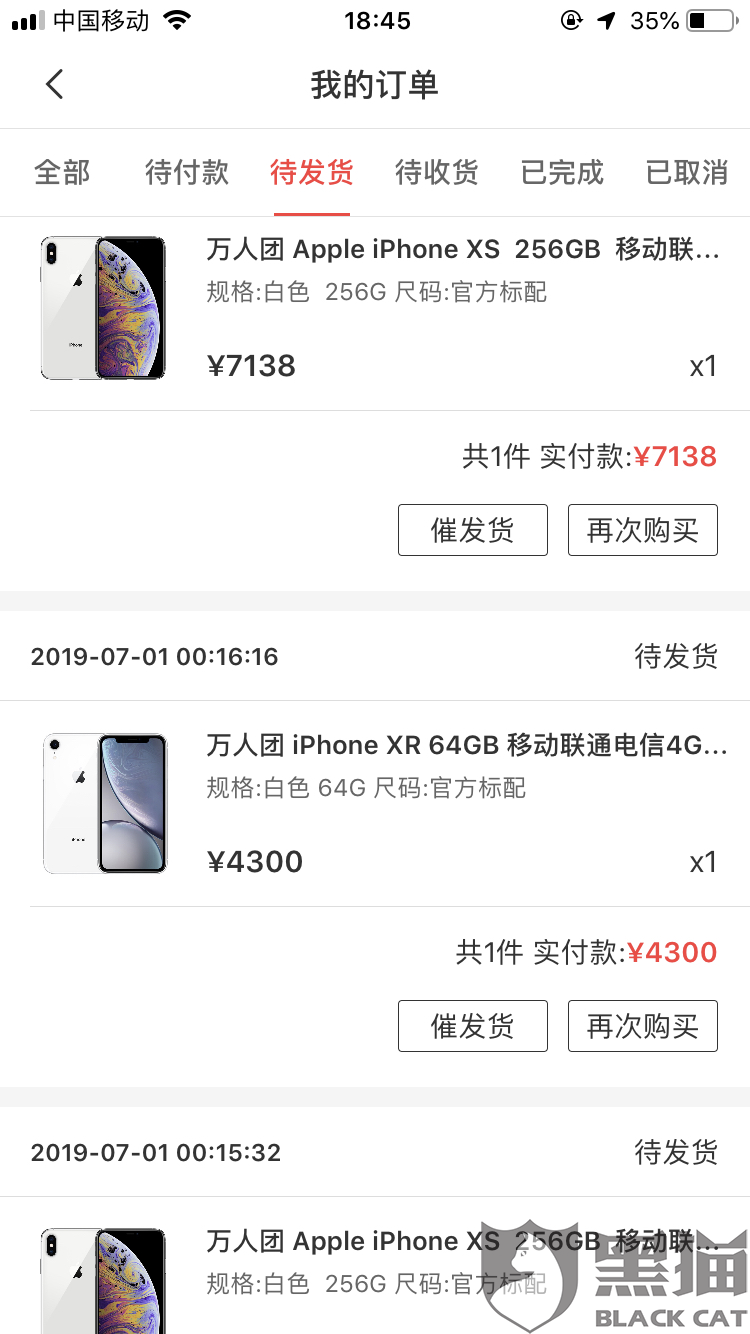Show 待付款 orders
This screenshot has height=1334, width=750.
[187, 172]
